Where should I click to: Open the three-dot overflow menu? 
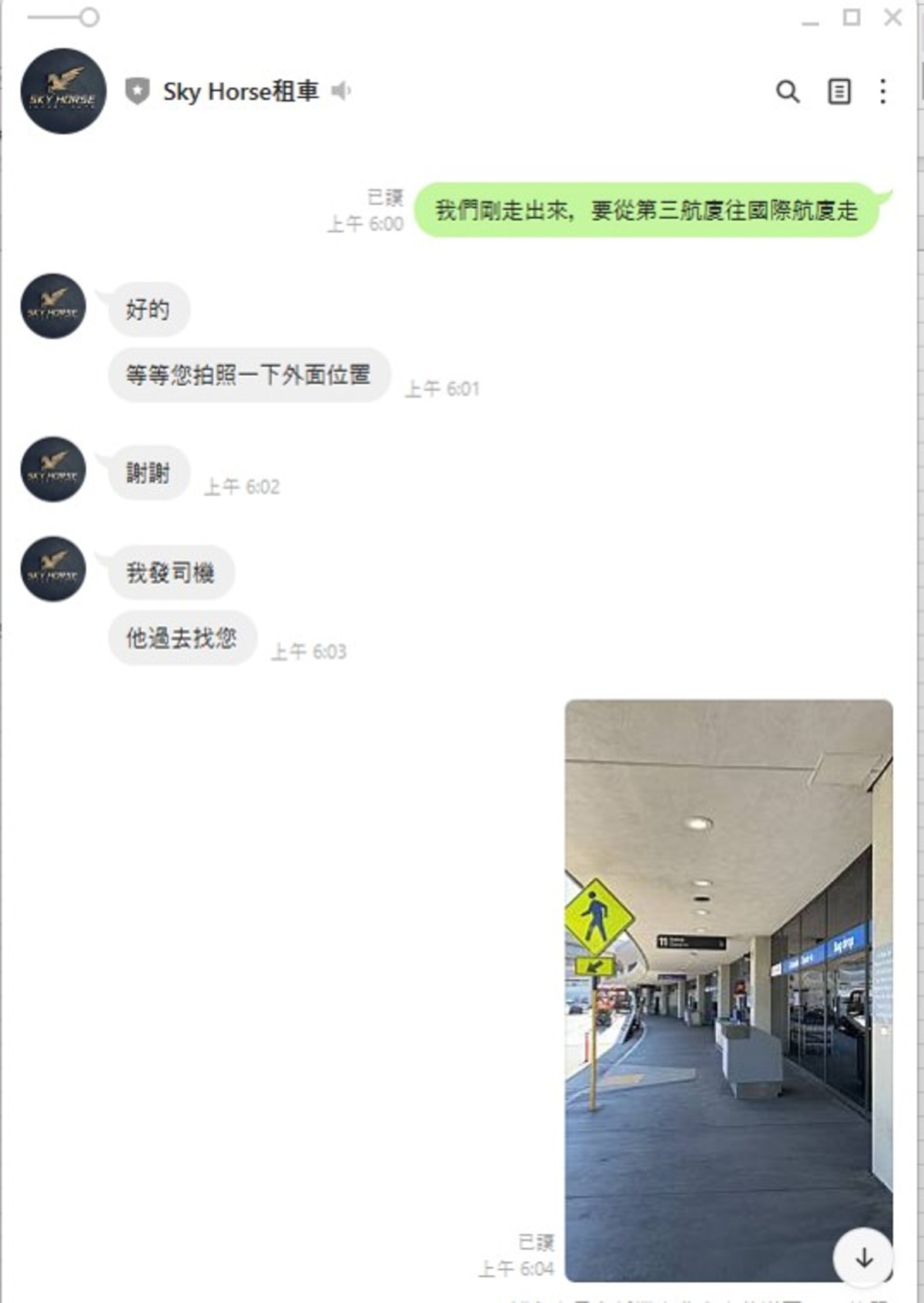pos(883,92)
